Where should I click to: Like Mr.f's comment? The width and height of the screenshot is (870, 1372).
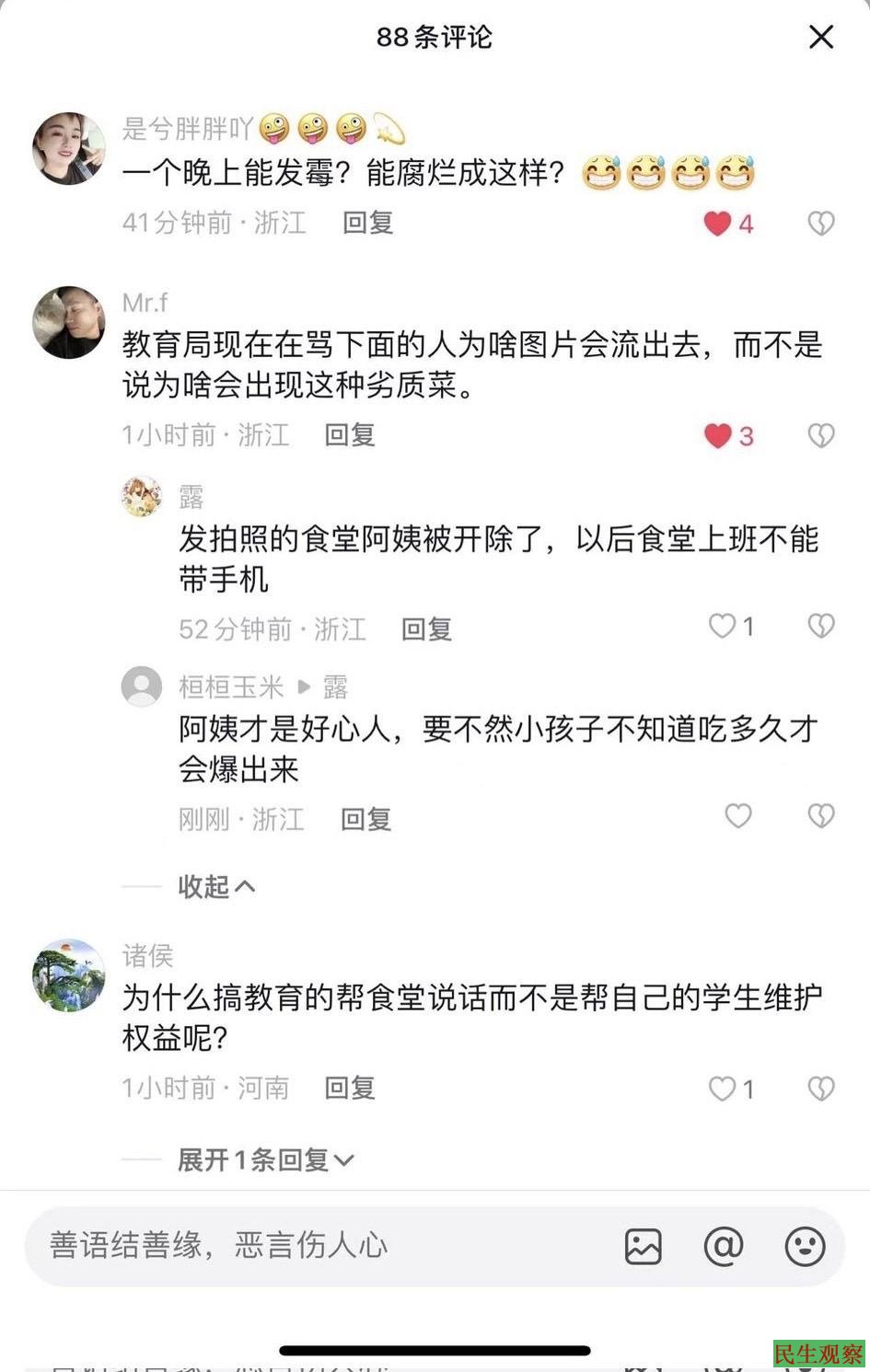pos(718,436)
